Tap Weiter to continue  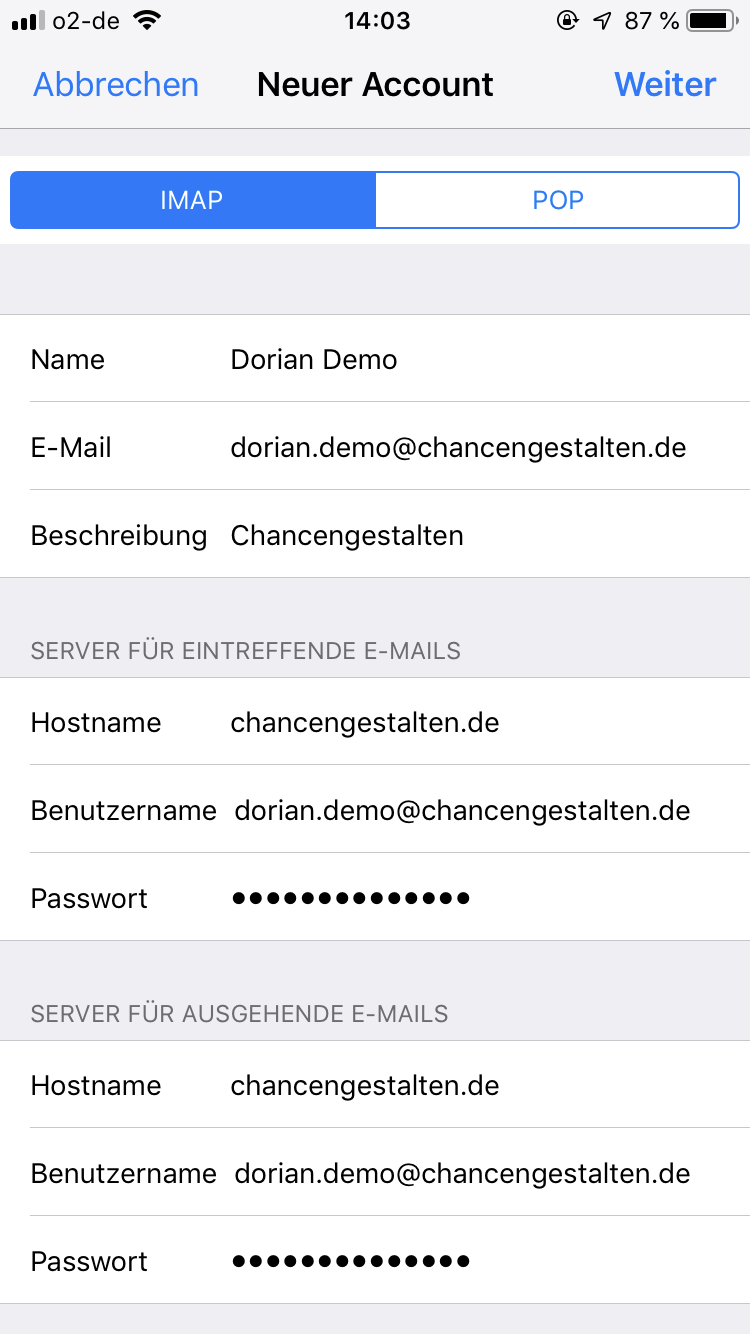coord(665,85)
